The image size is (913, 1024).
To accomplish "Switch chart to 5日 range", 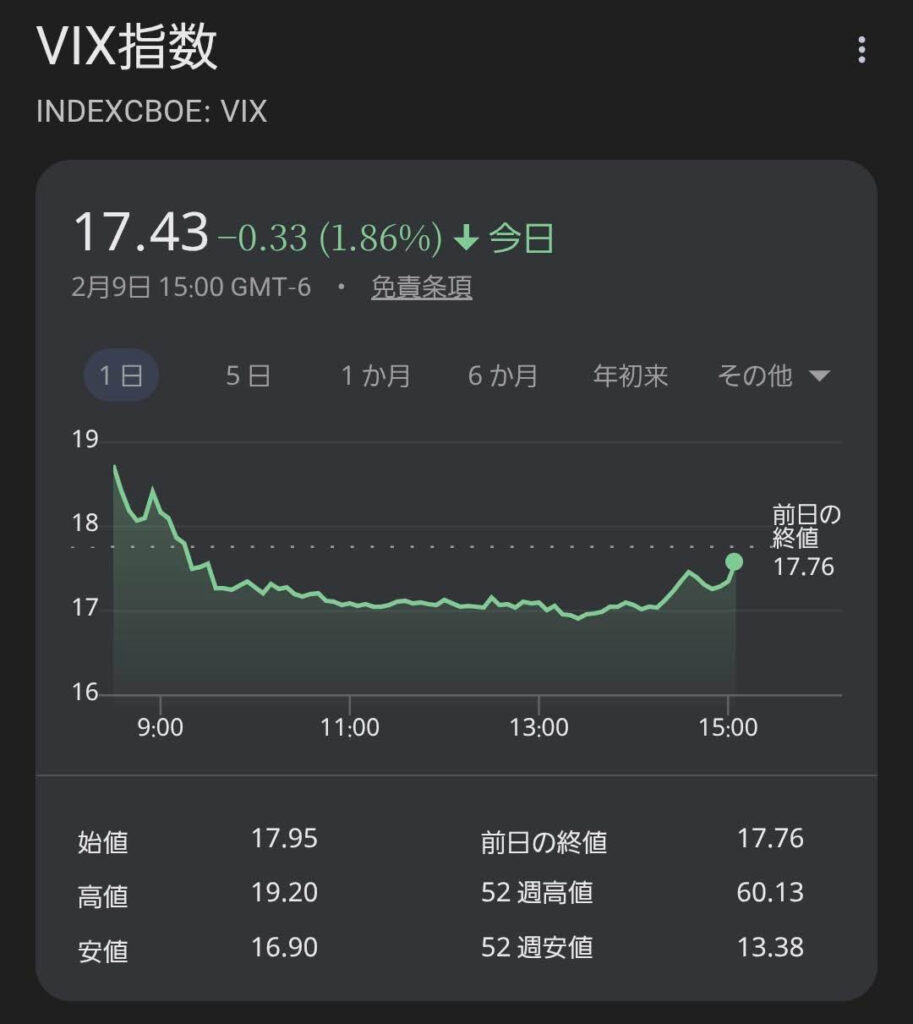I will click(247, 376).
